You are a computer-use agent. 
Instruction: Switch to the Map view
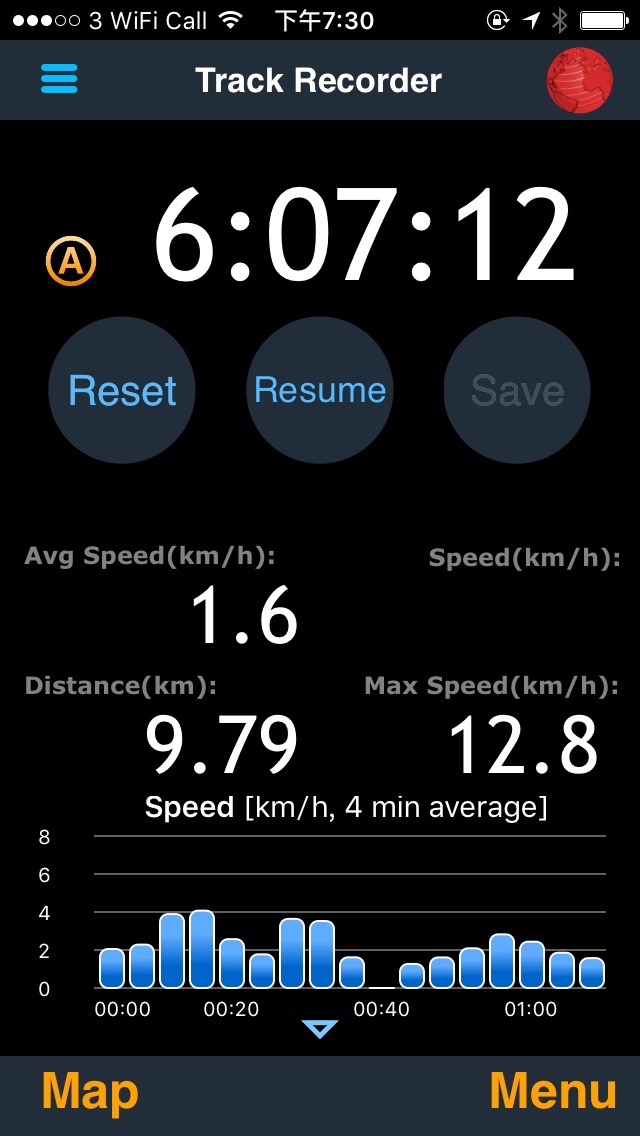pyautogui.click(x=90, y=1092)
